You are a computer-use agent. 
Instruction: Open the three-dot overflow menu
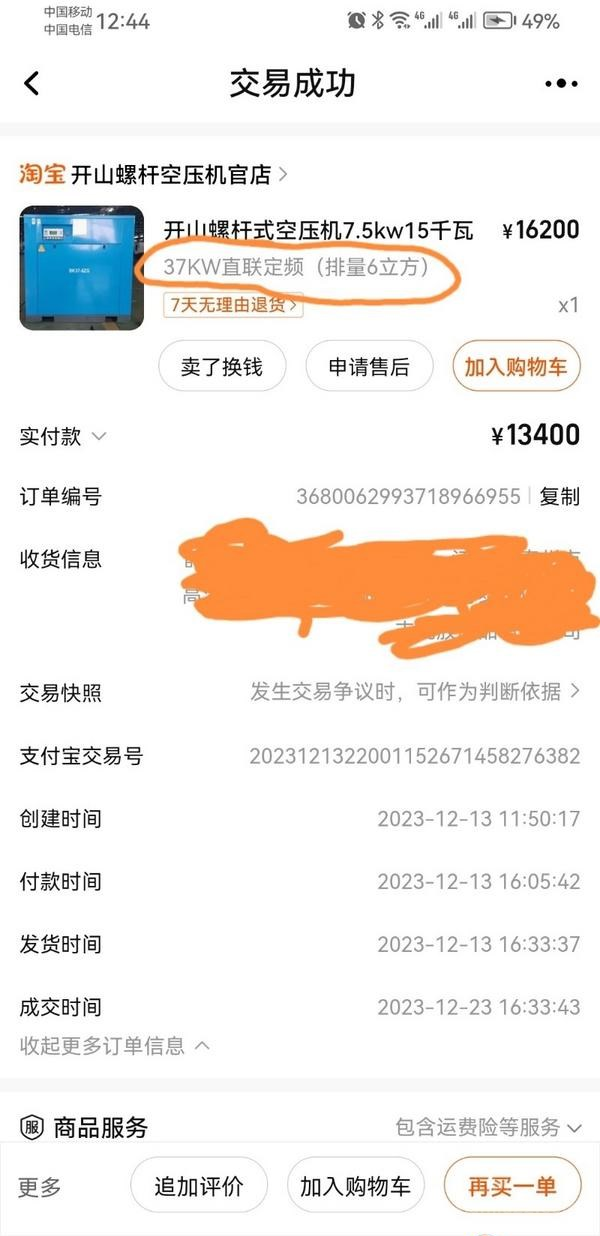(561, 85)
